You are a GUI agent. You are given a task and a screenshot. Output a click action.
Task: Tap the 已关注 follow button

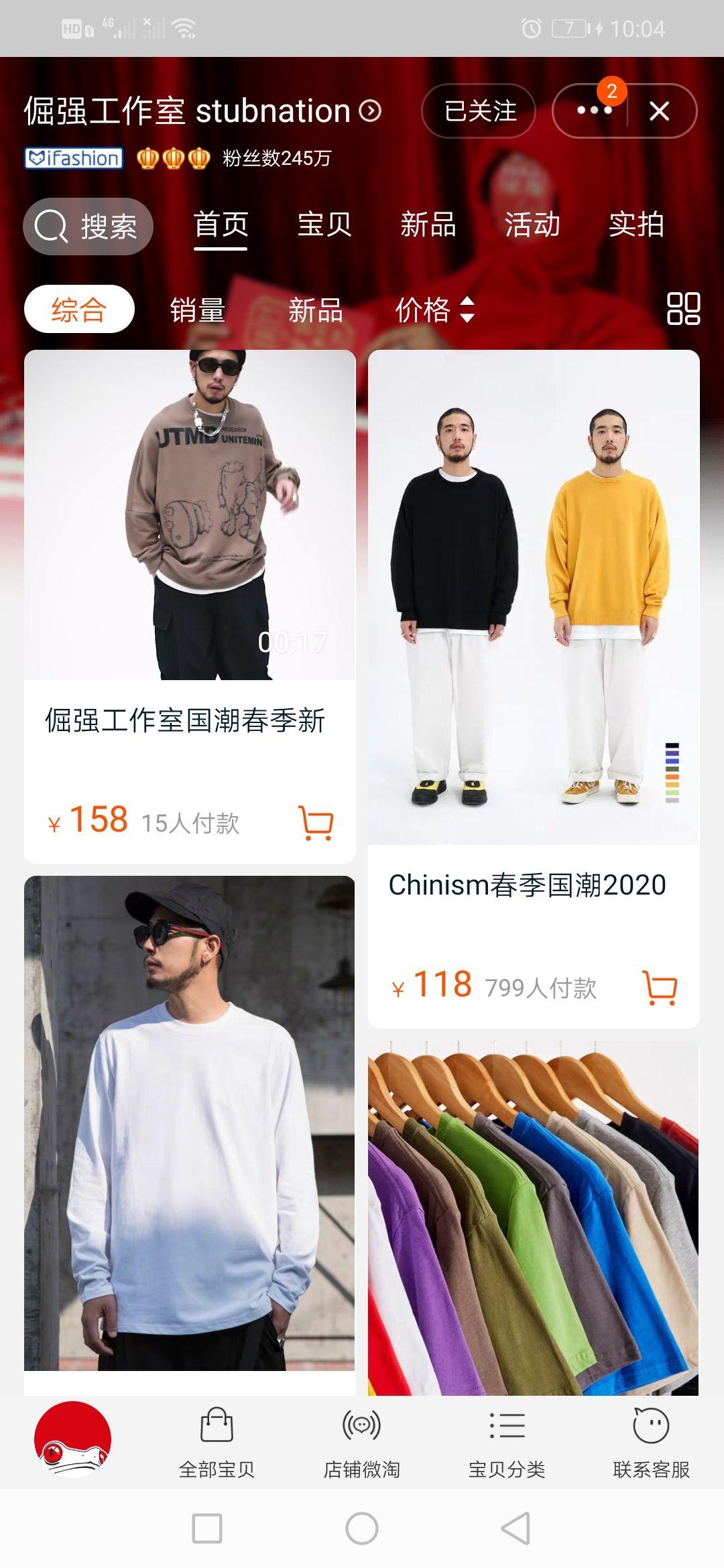point(479,111)
